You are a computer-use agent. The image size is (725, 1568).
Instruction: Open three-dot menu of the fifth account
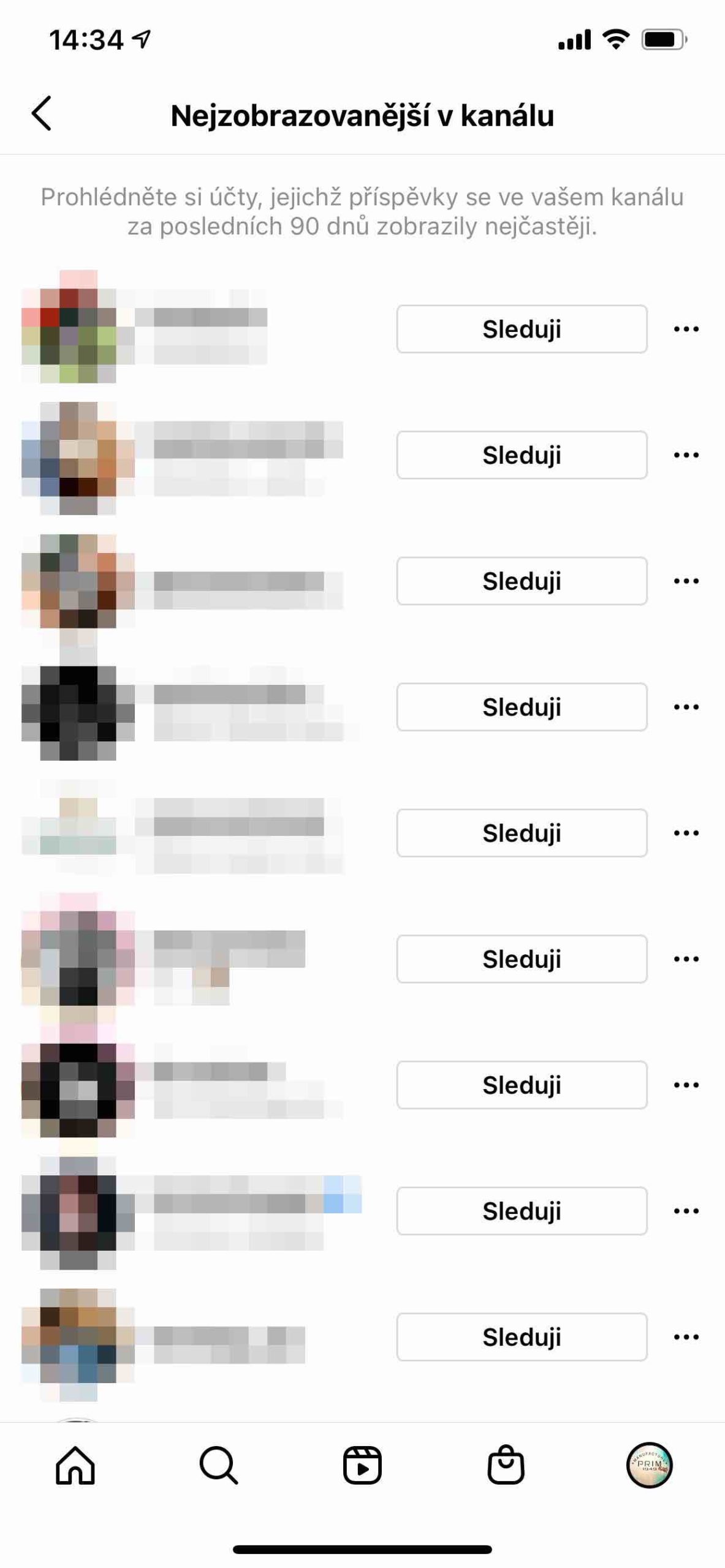coord(686,833)
